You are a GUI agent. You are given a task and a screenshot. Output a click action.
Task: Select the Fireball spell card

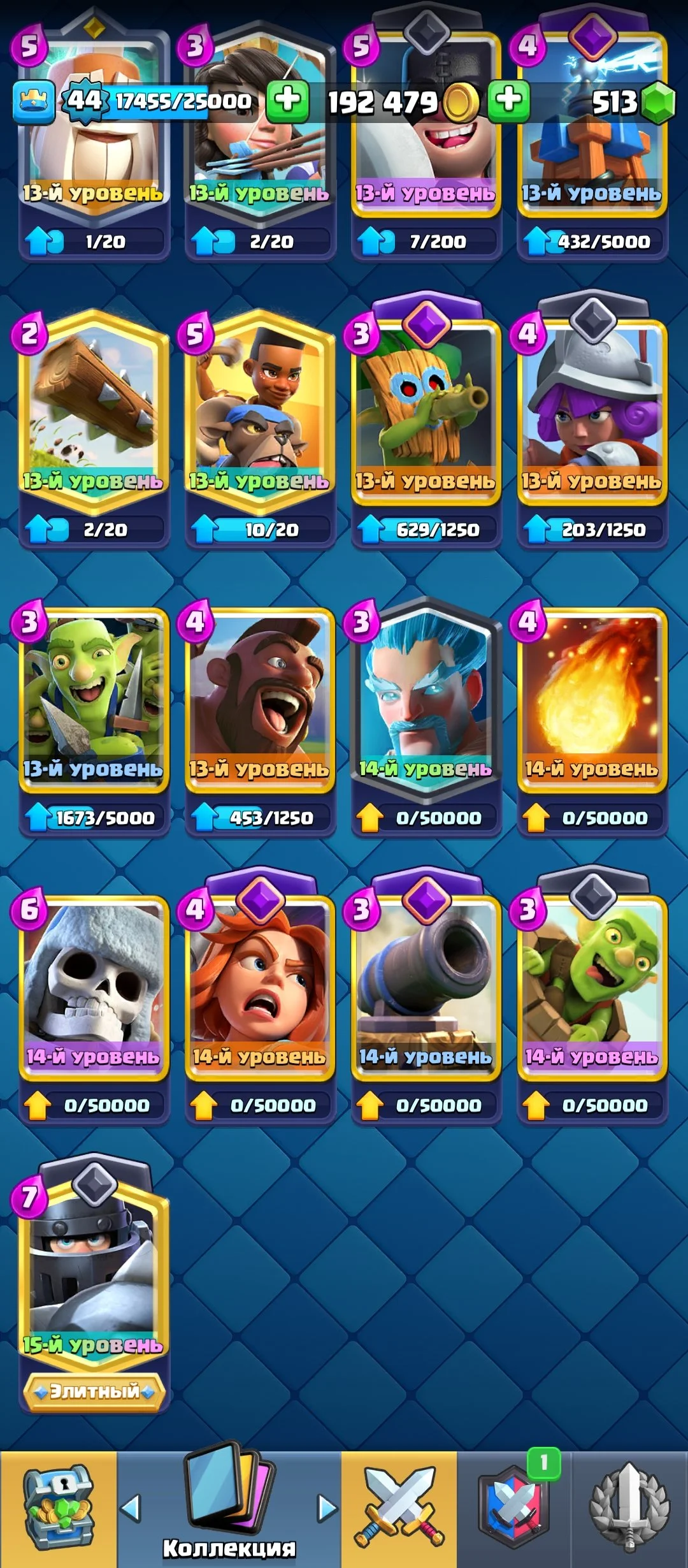point(592,695)
